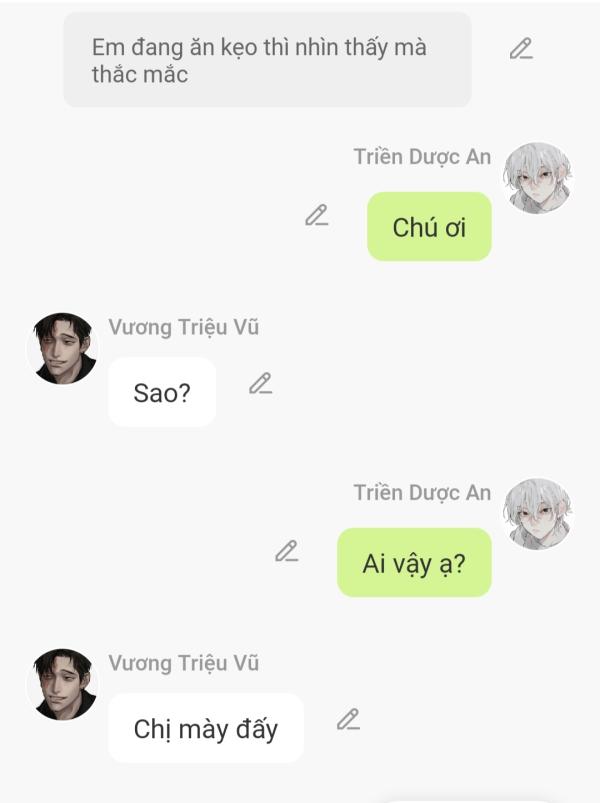Open Vương Triệu Vũ's avatar beside 'Sao?'
Image resolution: width=600 pixels, height=803 pixels.
coord(62,348)
